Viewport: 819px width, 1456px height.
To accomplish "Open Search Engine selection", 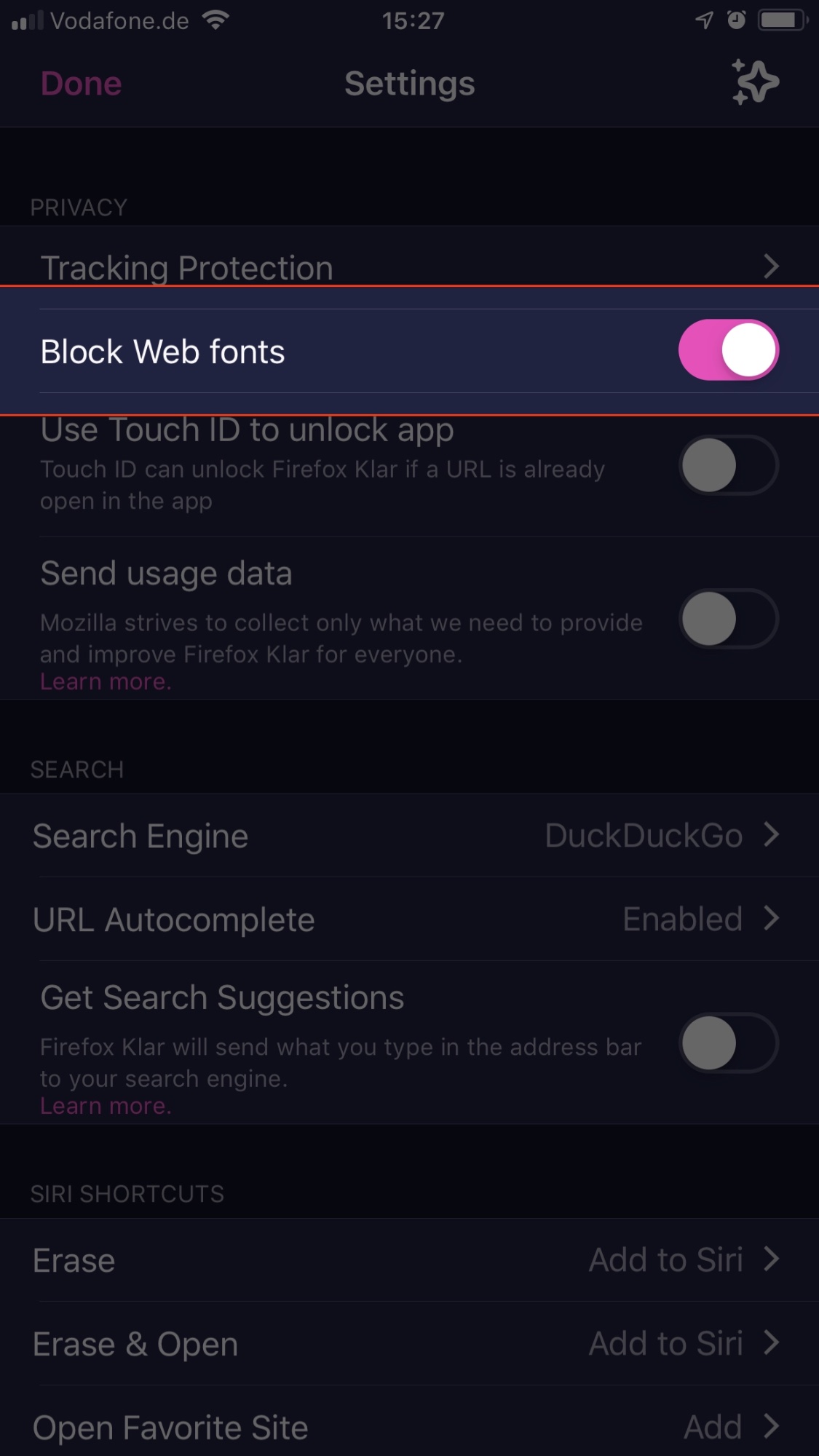I will (x=408, y=836).
